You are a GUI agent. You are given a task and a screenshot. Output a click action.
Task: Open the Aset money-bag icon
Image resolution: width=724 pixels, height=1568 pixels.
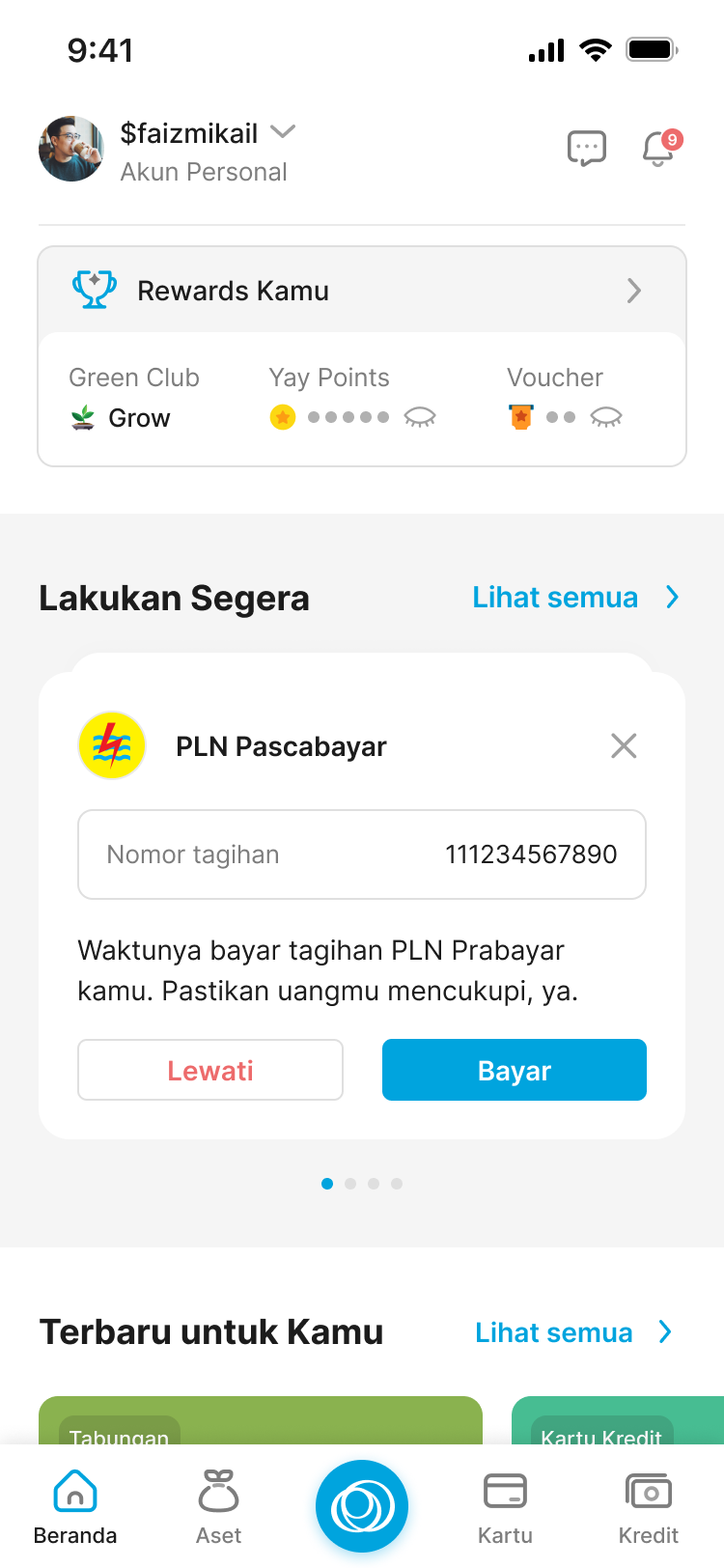pos(218,1492)
